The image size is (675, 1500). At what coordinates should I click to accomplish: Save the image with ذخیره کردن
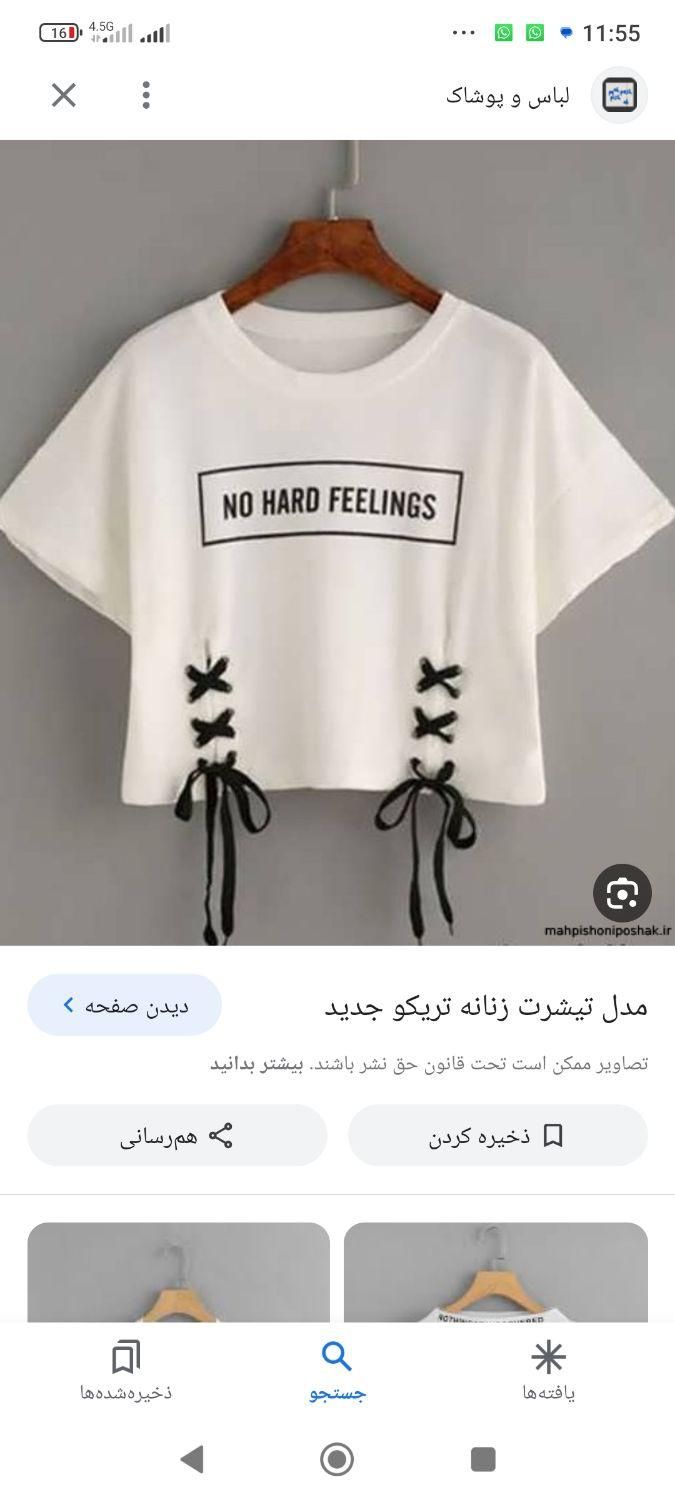[497, 1136]
